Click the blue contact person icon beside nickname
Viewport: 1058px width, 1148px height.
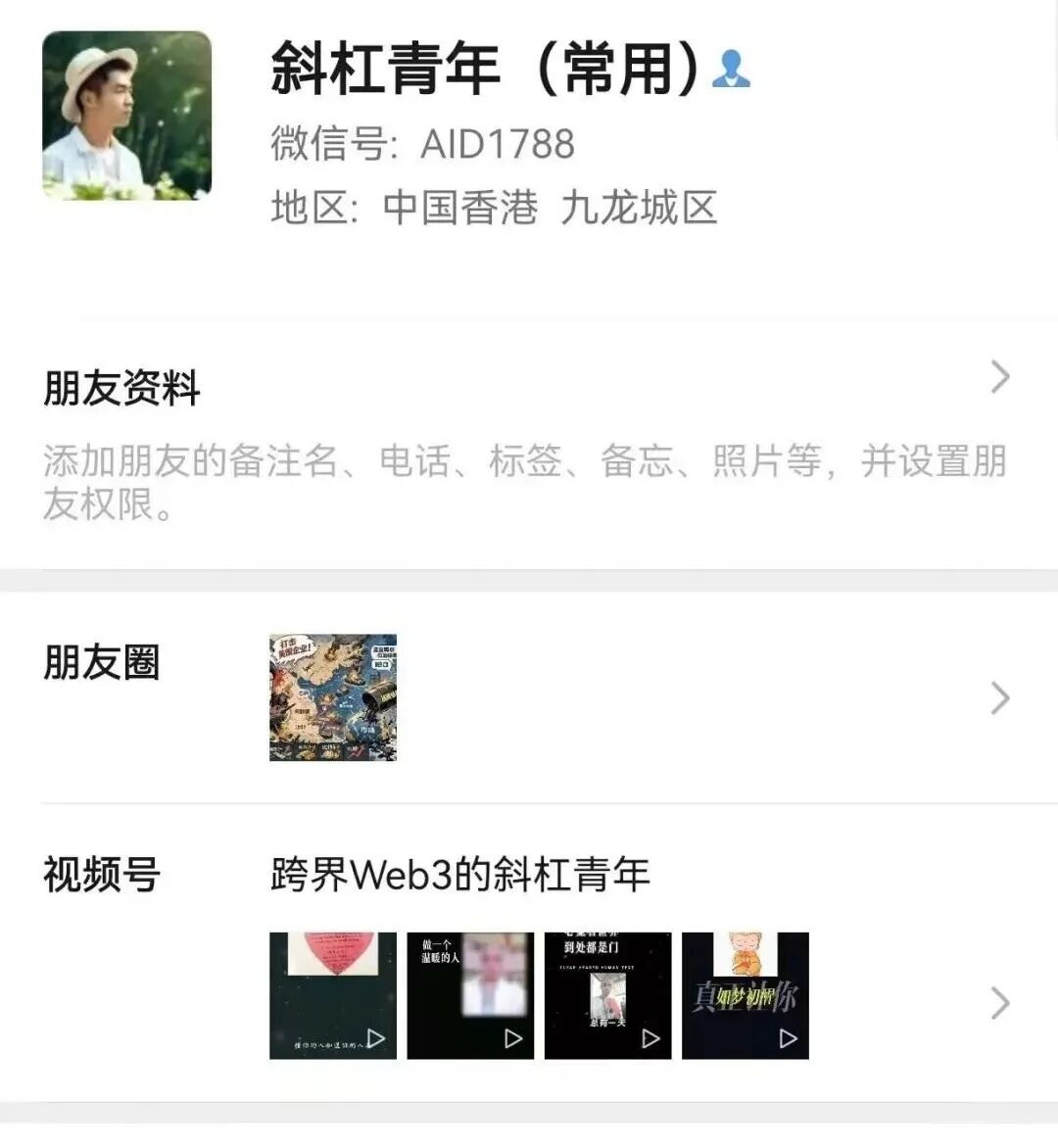729,71
